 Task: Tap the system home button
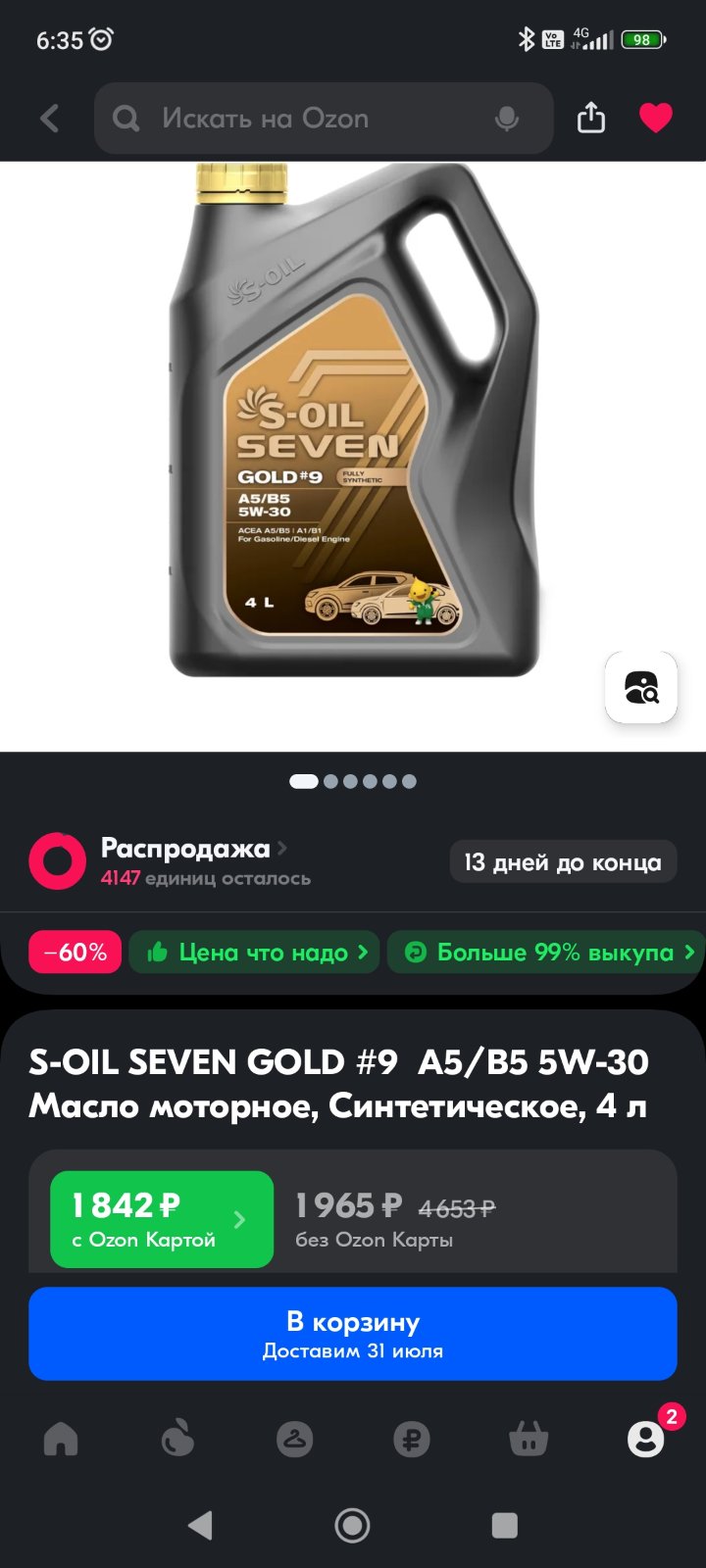pyautogui.click(x=352, y=1525)
